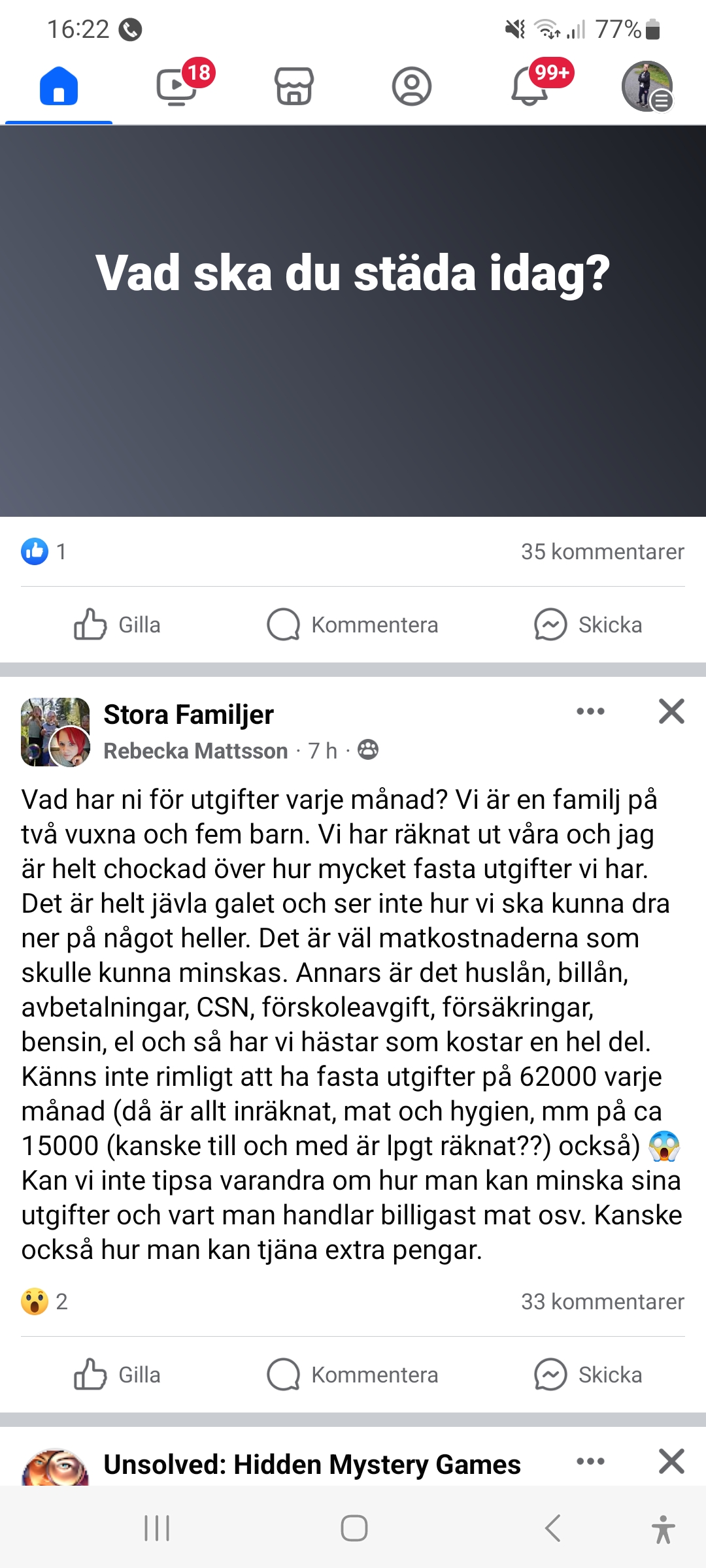
Task: Hide the Stora Familjer post
Action: [x=671, y=711]
